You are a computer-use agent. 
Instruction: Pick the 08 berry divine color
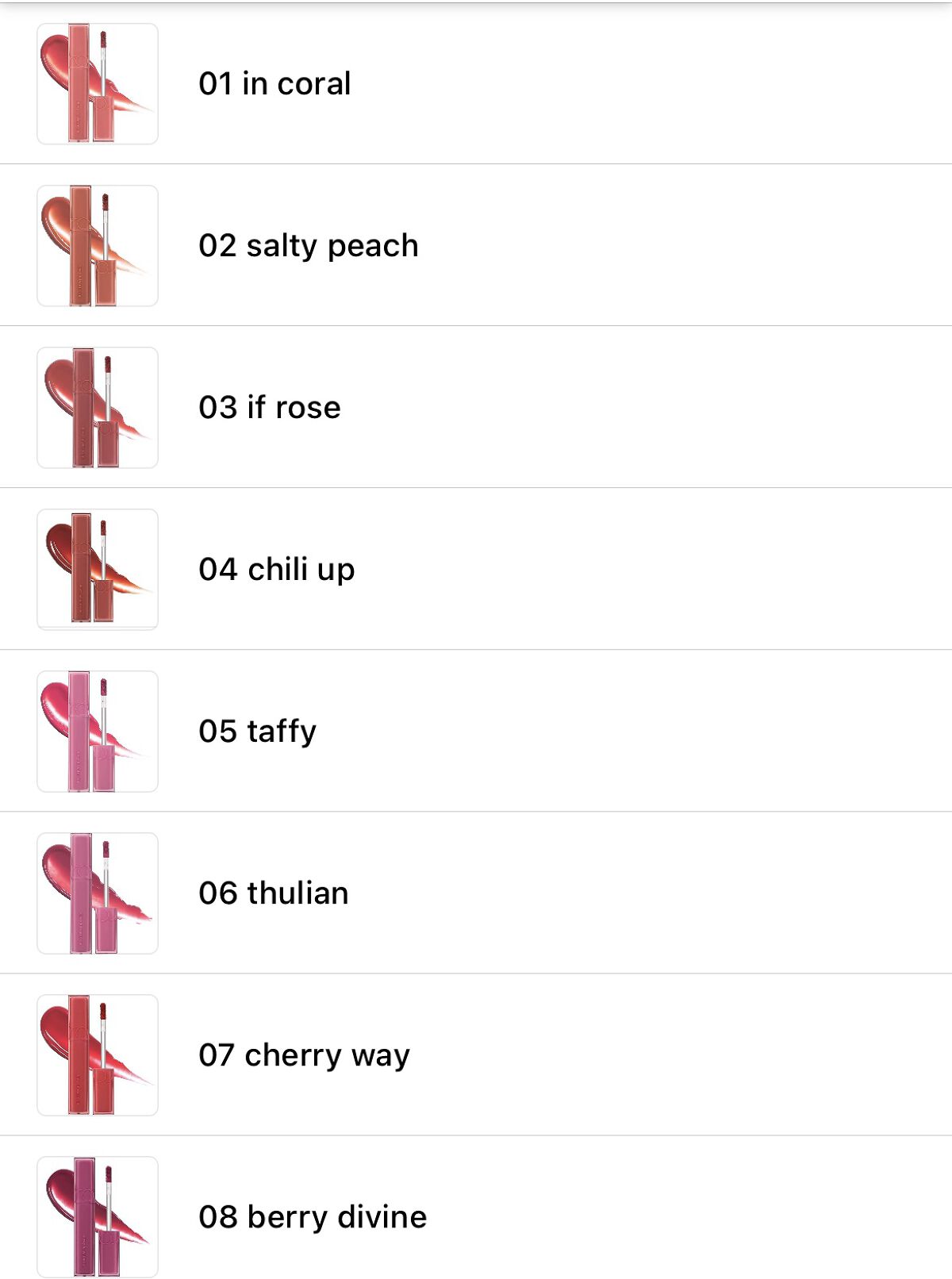[x=313, y=1216]
